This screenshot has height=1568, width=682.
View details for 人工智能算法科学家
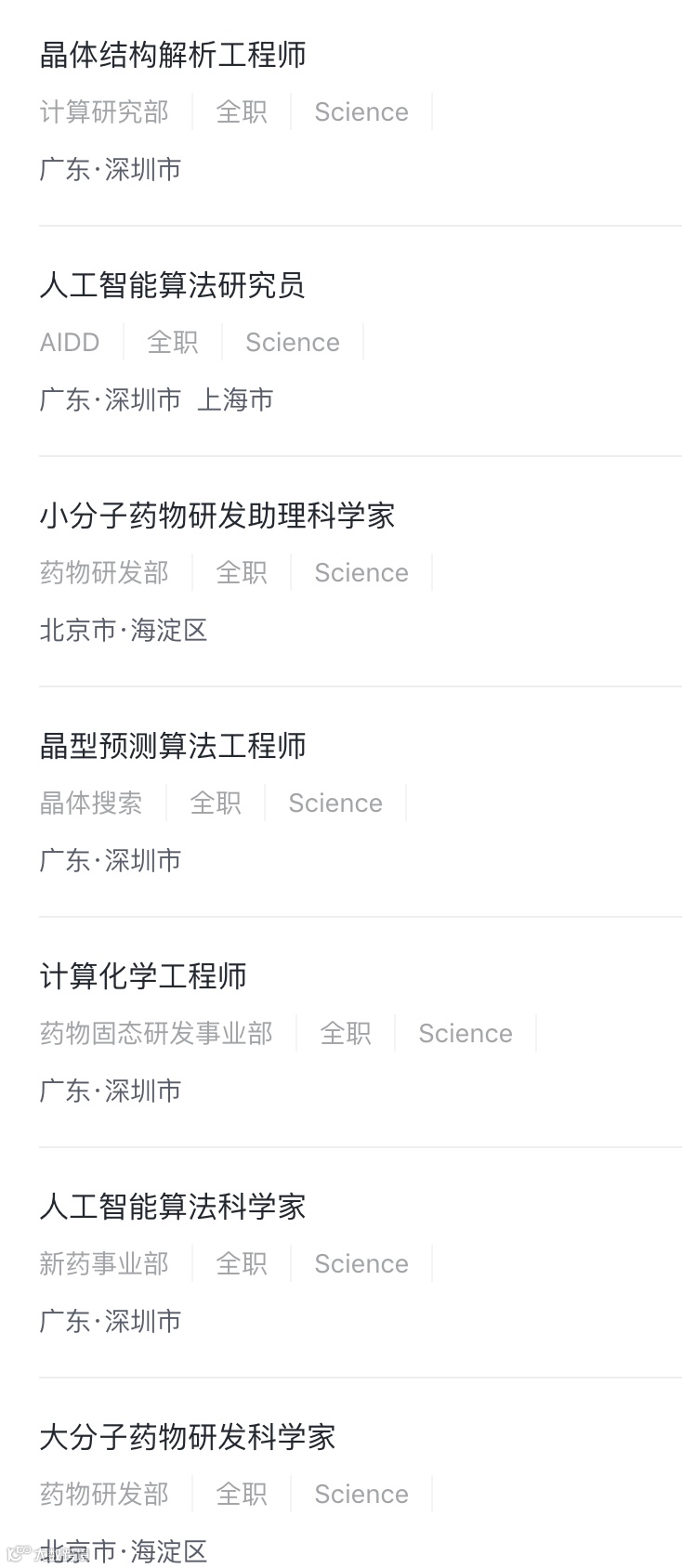[173, 1208]
